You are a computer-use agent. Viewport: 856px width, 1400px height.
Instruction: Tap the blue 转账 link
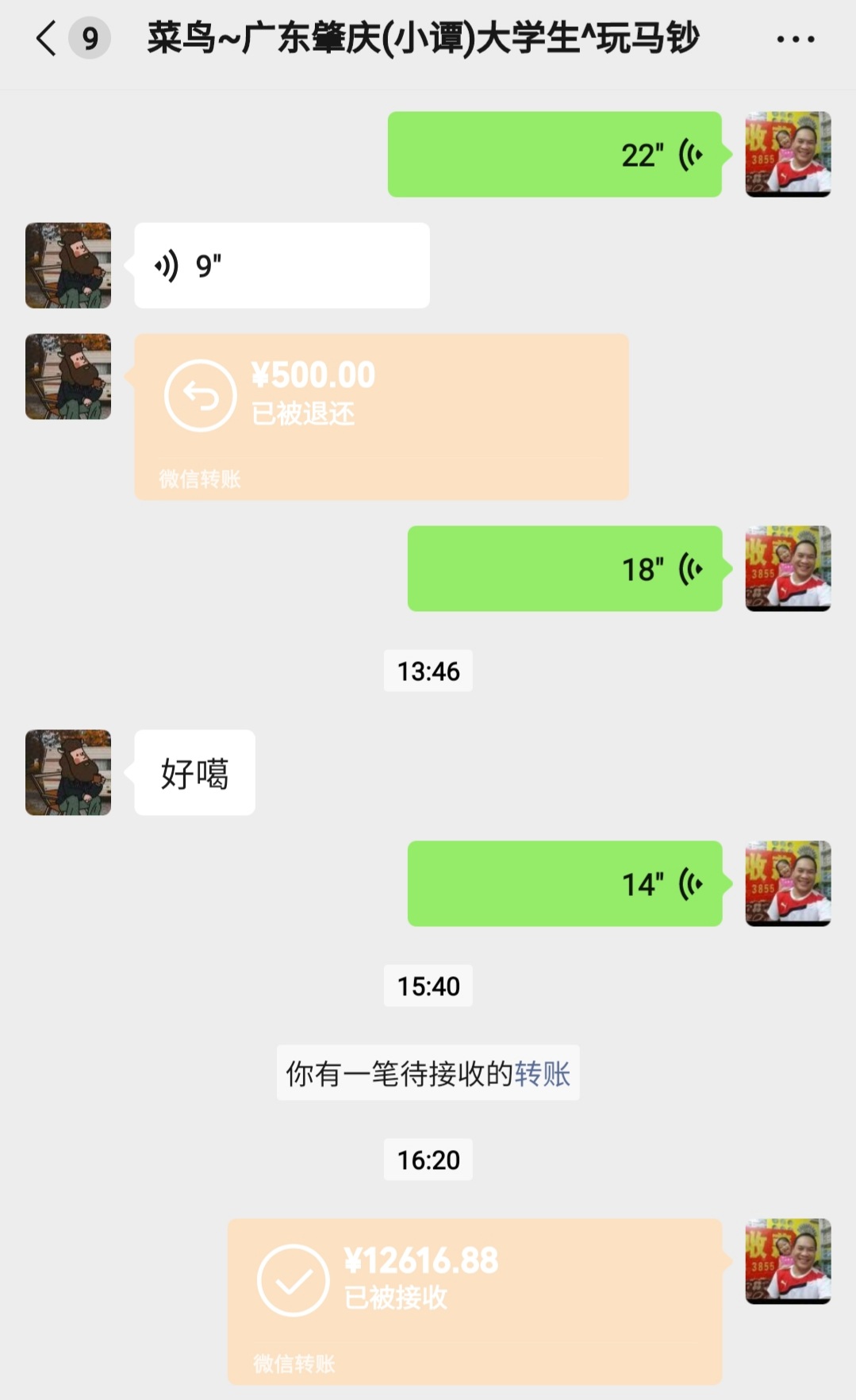coord(543,1074)
